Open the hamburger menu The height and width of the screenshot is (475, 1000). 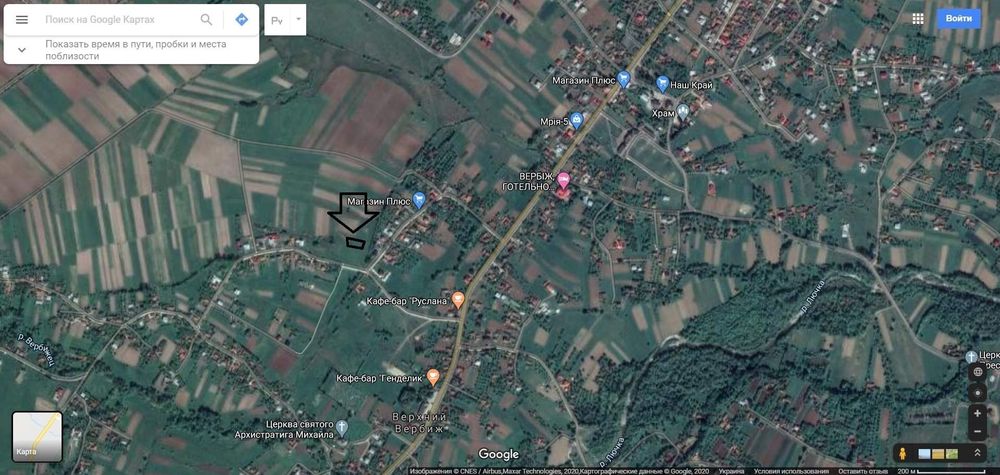coord(21,19)
